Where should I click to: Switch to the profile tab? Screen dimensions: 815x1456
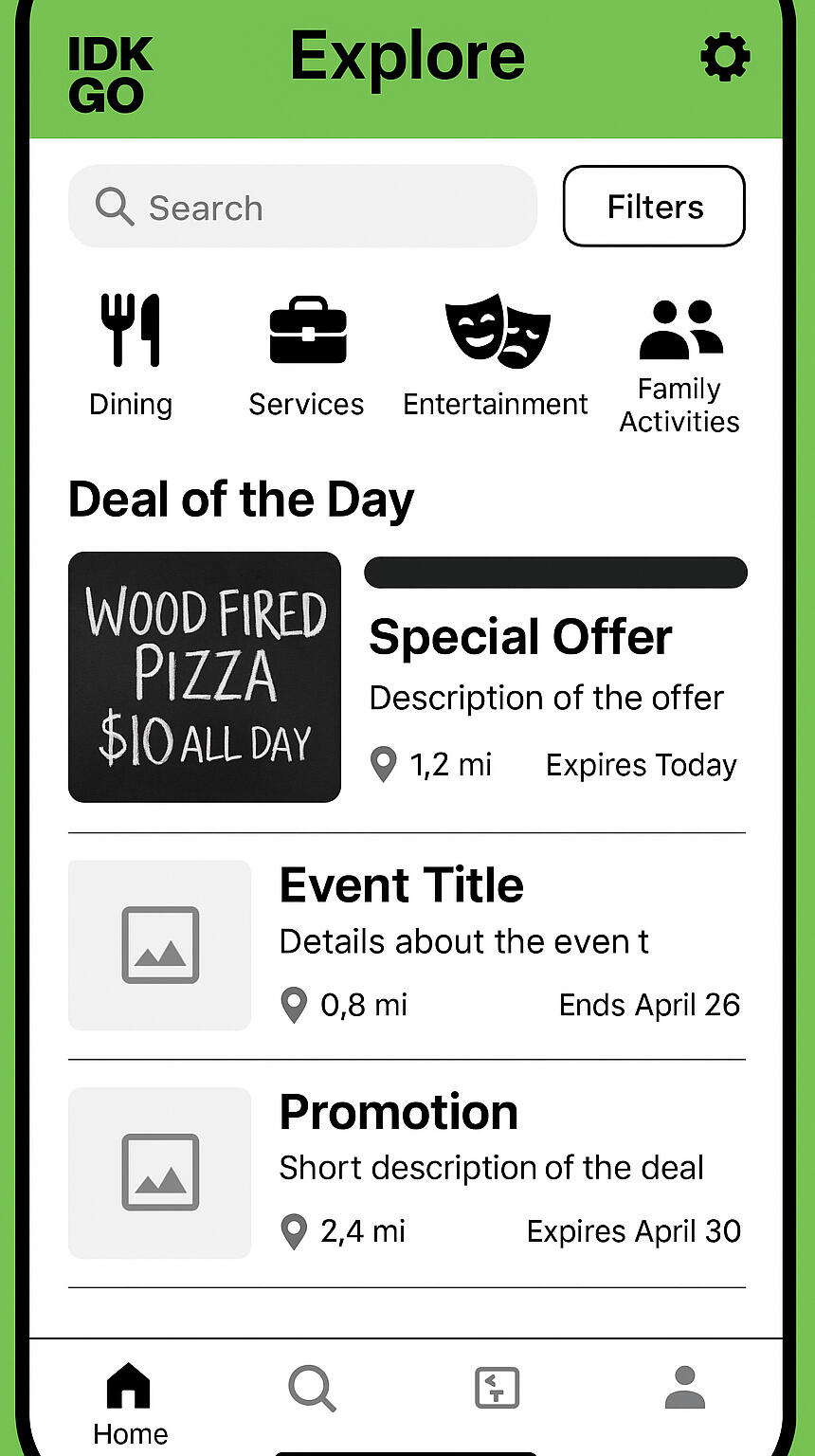point(684,1388)
